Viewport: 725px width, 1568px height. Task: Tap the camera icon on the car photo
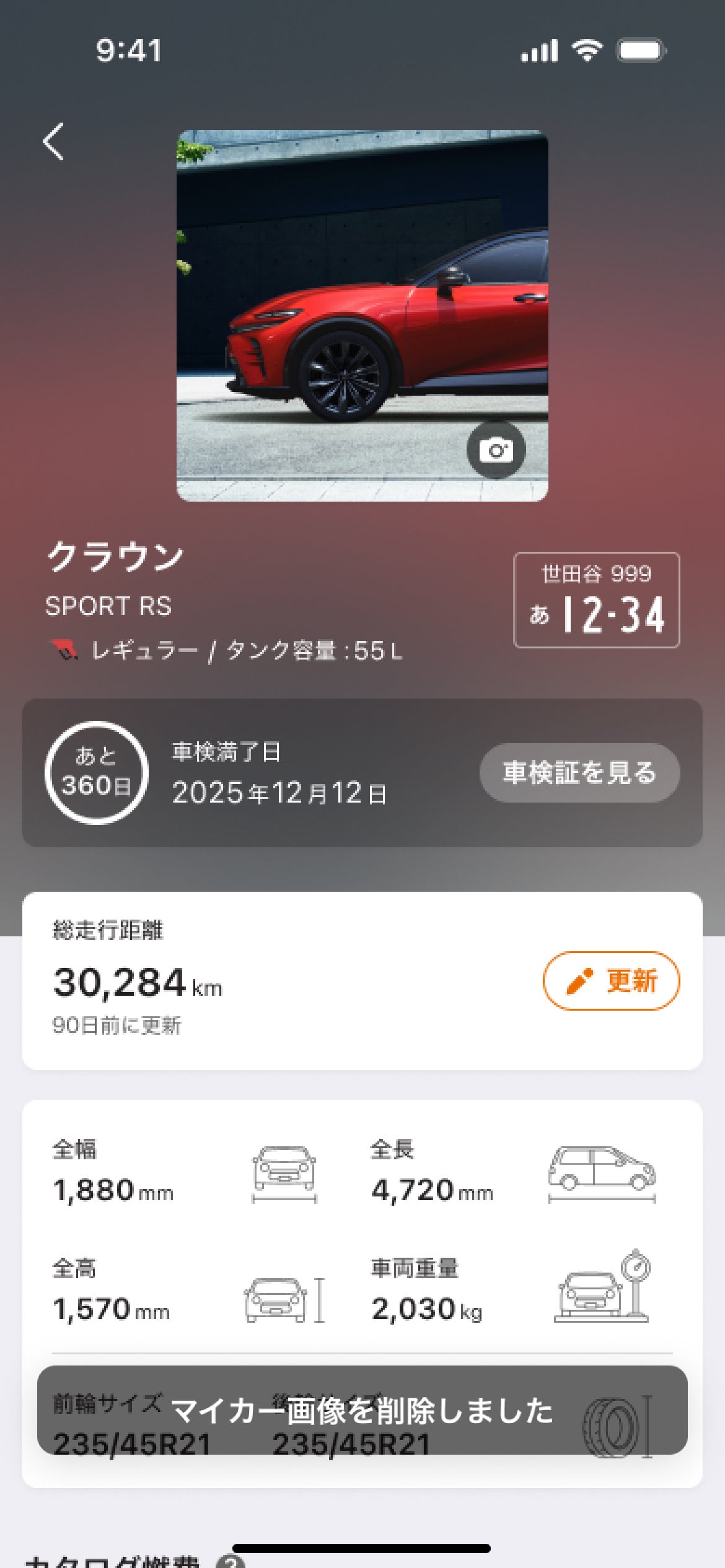click(x=496, y=450)
